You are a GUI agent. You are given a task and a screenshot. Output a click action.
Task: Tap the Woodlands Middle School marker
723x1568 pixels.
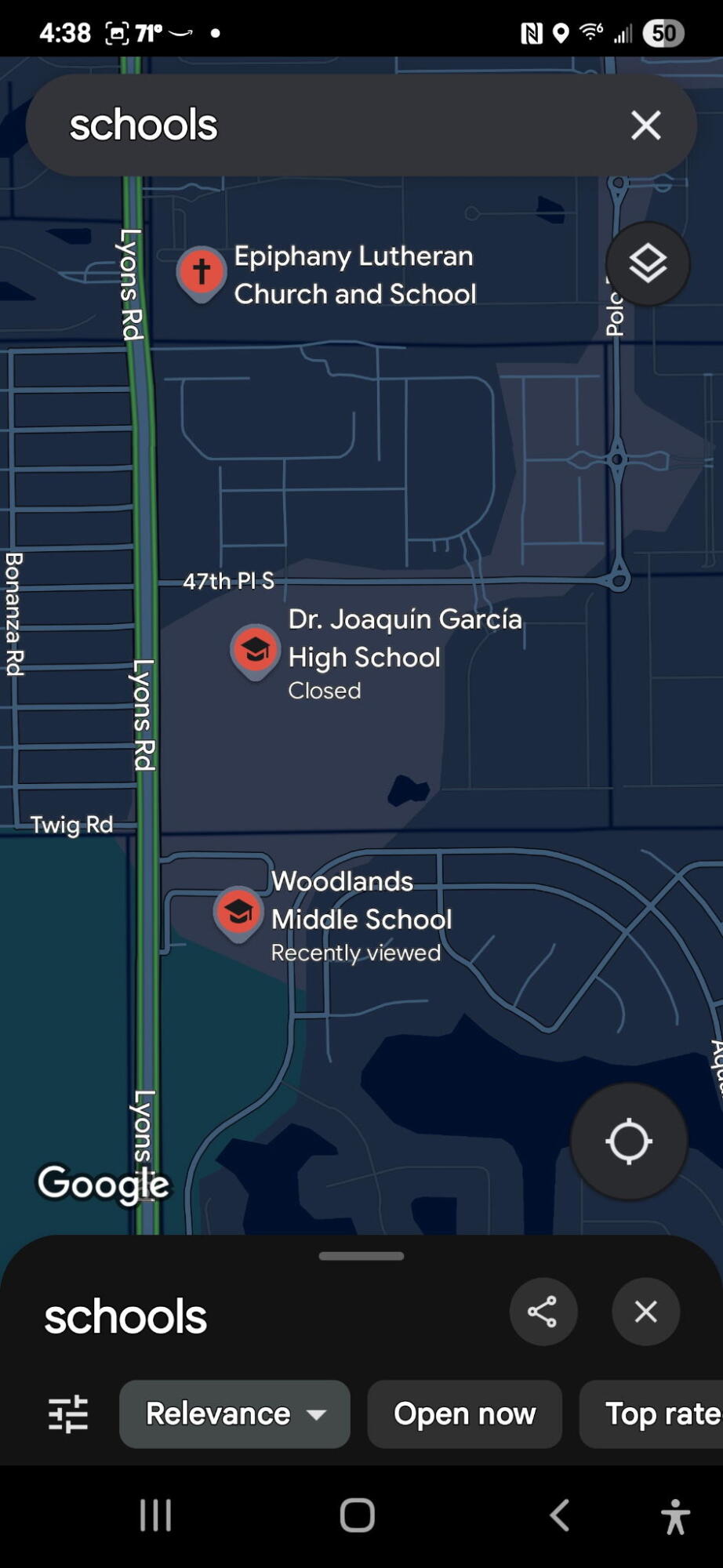[x=238, y=914]
